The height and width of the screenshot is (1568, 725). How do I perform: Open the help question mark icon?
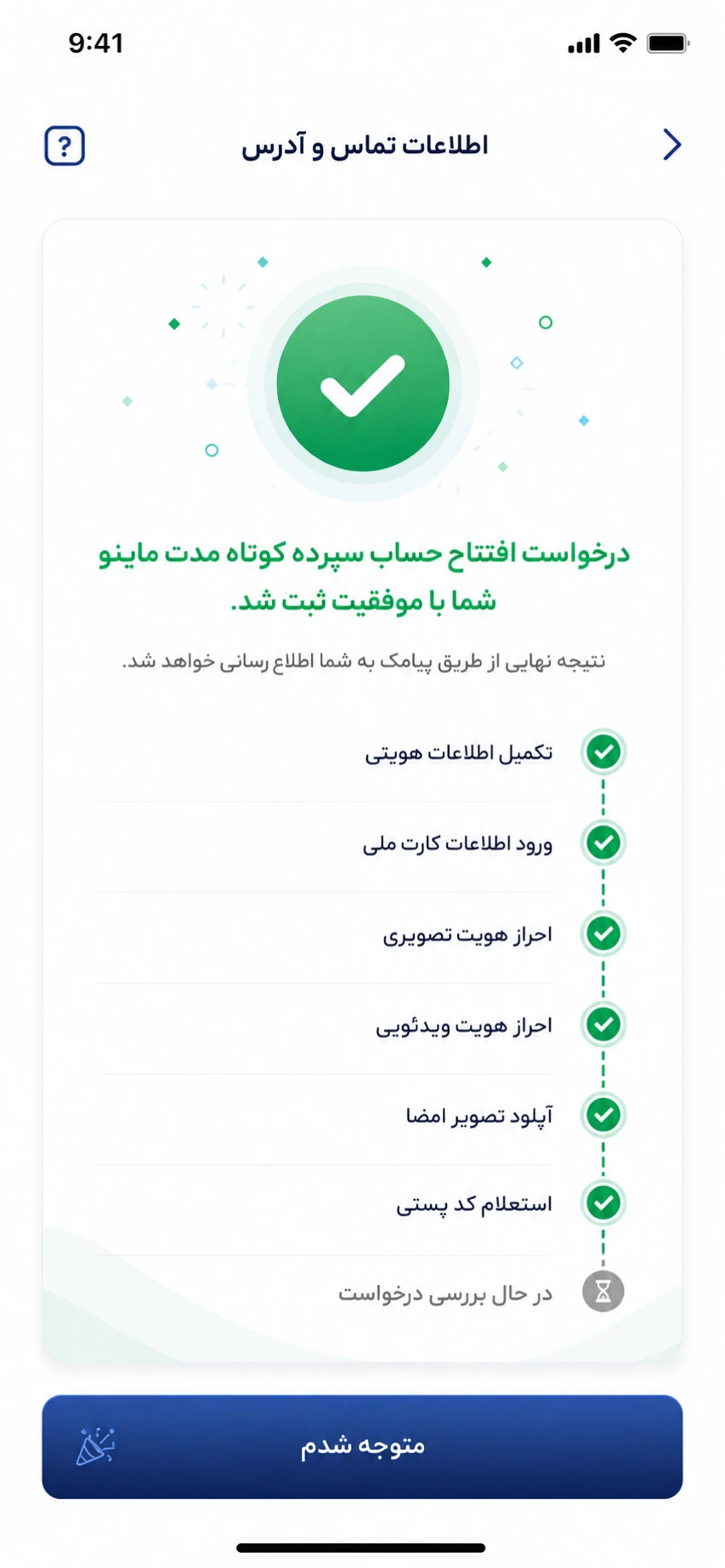(x=65, y=145)
